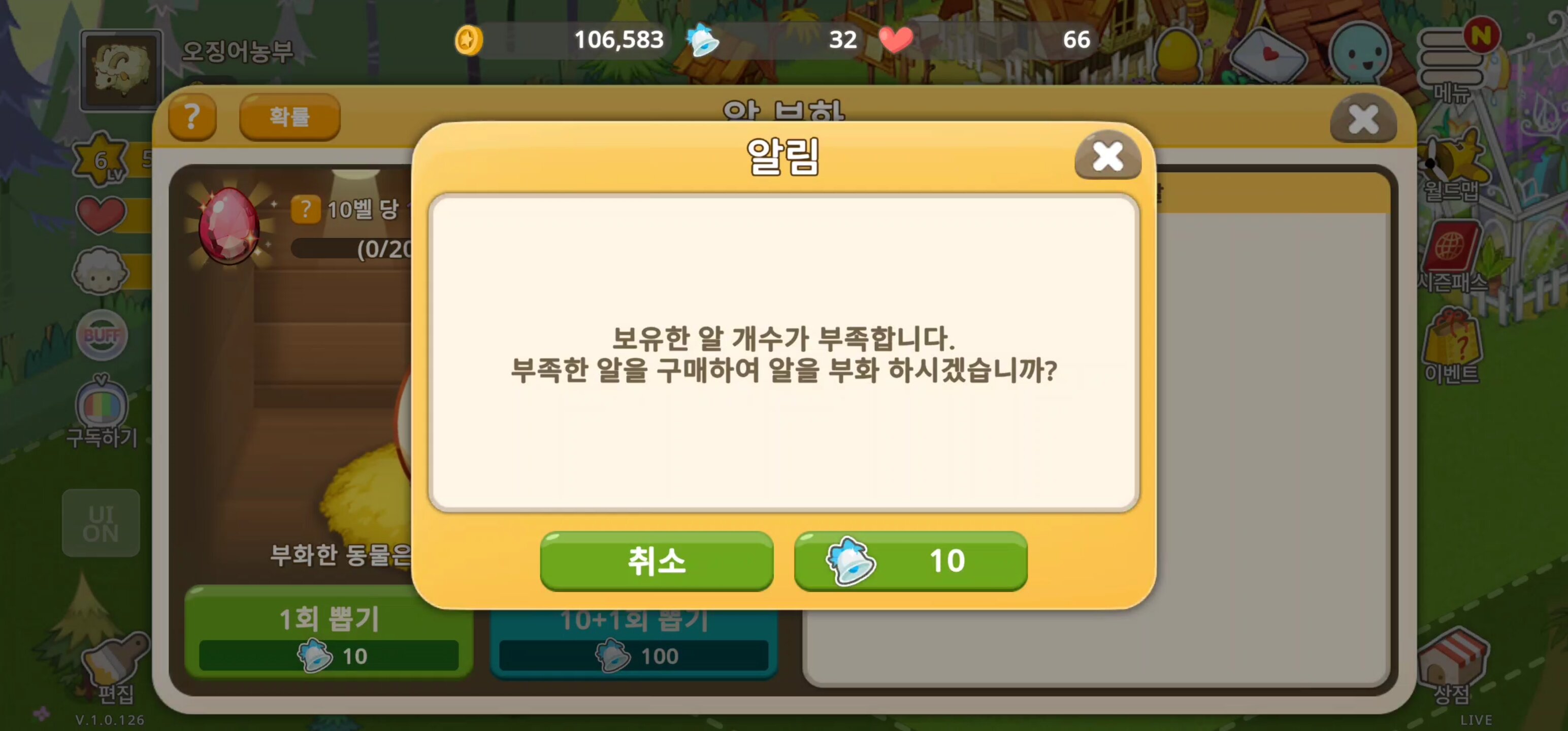Screen dimensions: 1568x731
Task: Open the 확률 probability info
Action: 289,116
